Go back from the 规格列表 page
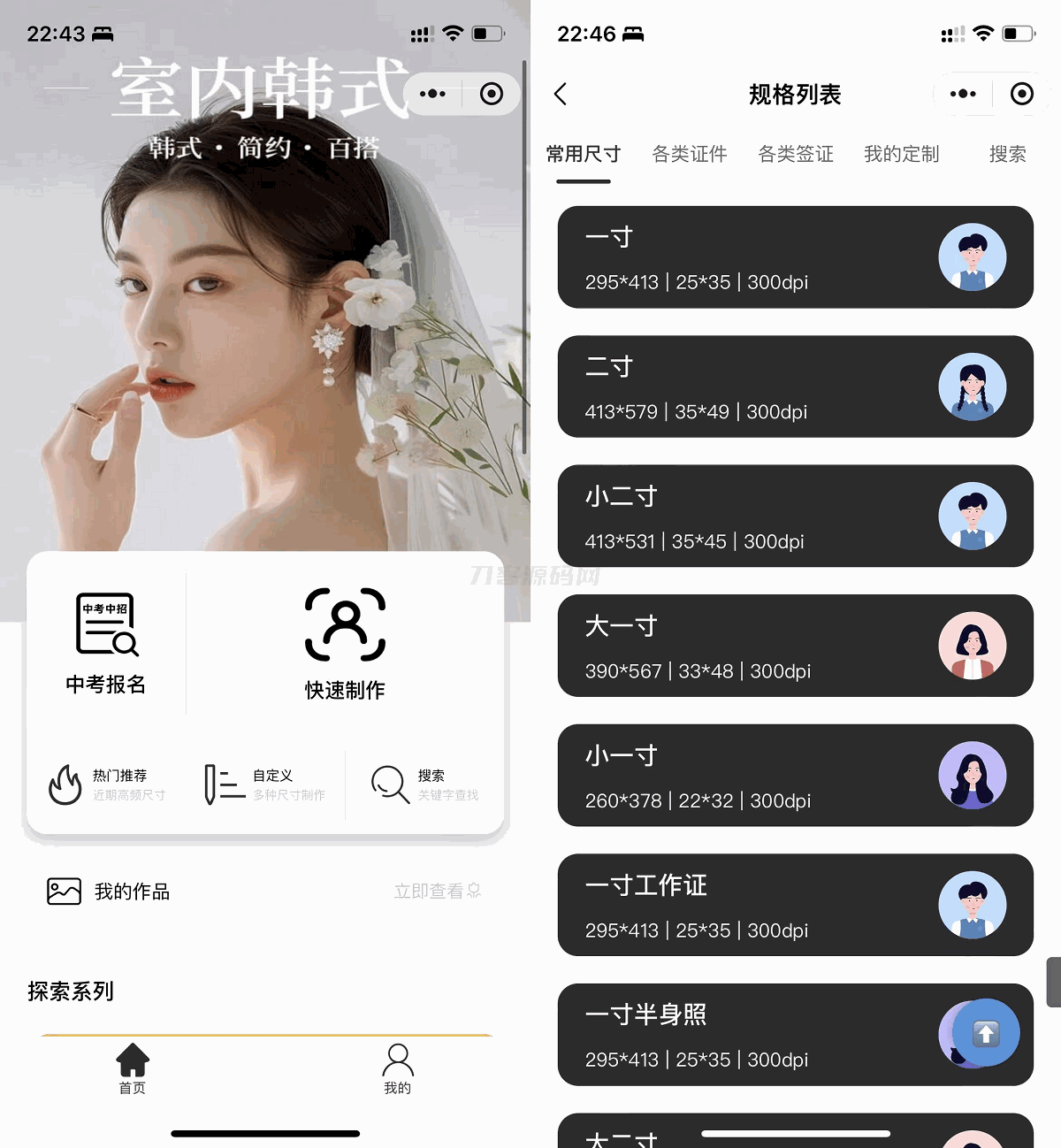The height and width of the screenshot is (1148, 1061). click(561, 95)
